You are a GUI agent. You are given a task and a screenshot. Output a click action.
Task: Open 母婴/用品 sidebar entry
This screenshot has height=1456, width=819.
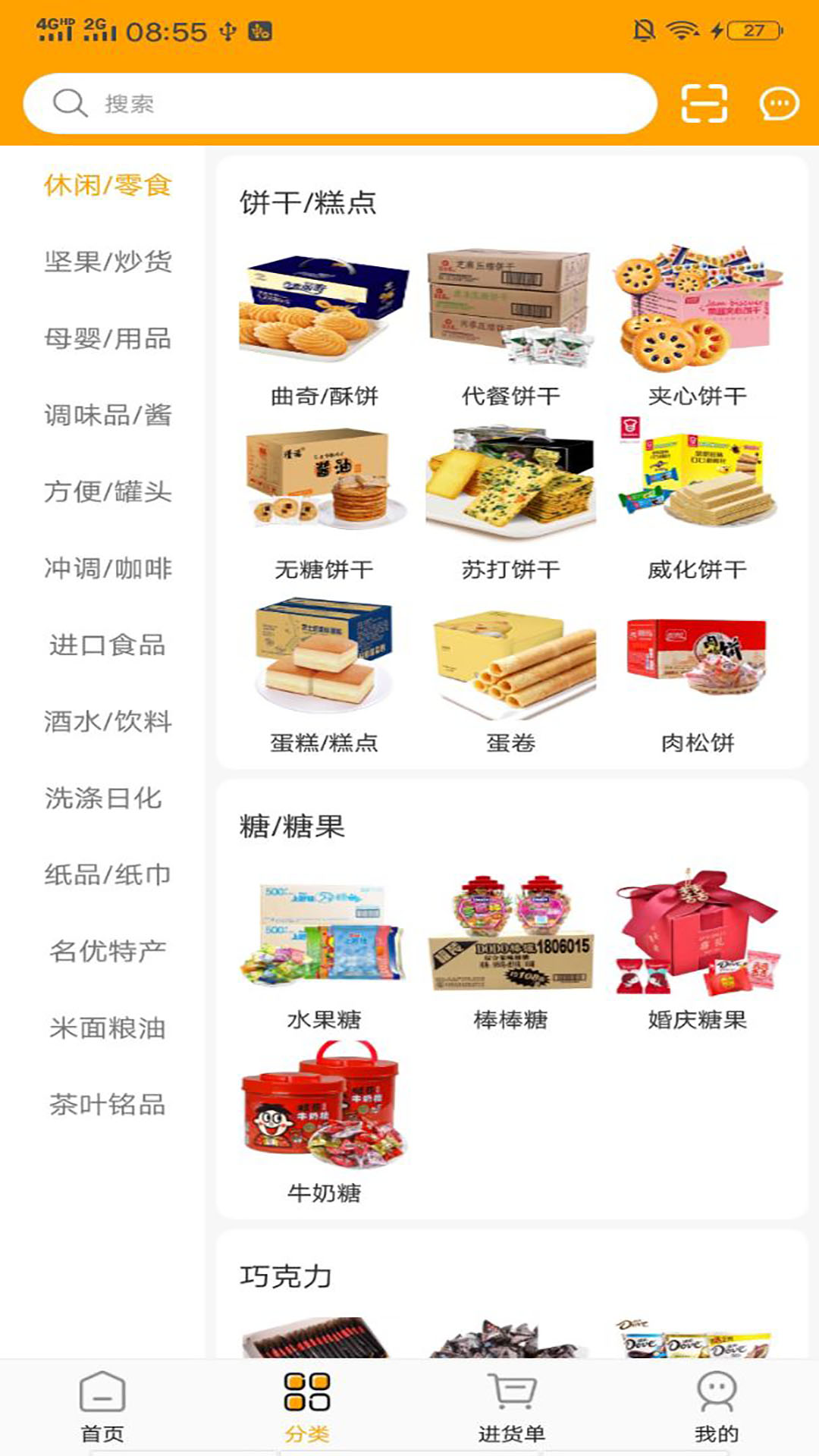point(108,340)
